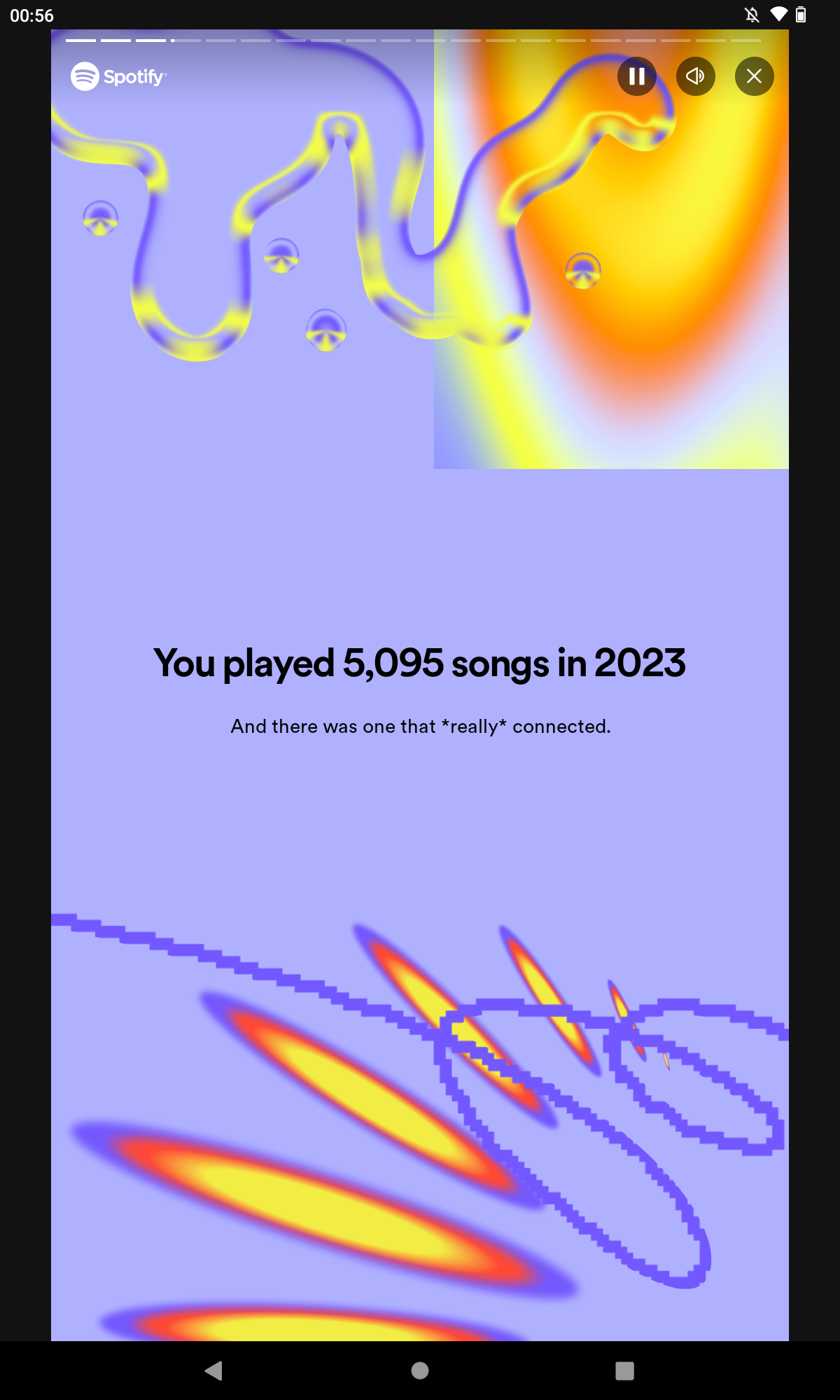Image resolution: width=840 pixels, height=1400 pixels.
Task: Go back using the system back button
Action: click(x=214, y=1370)
